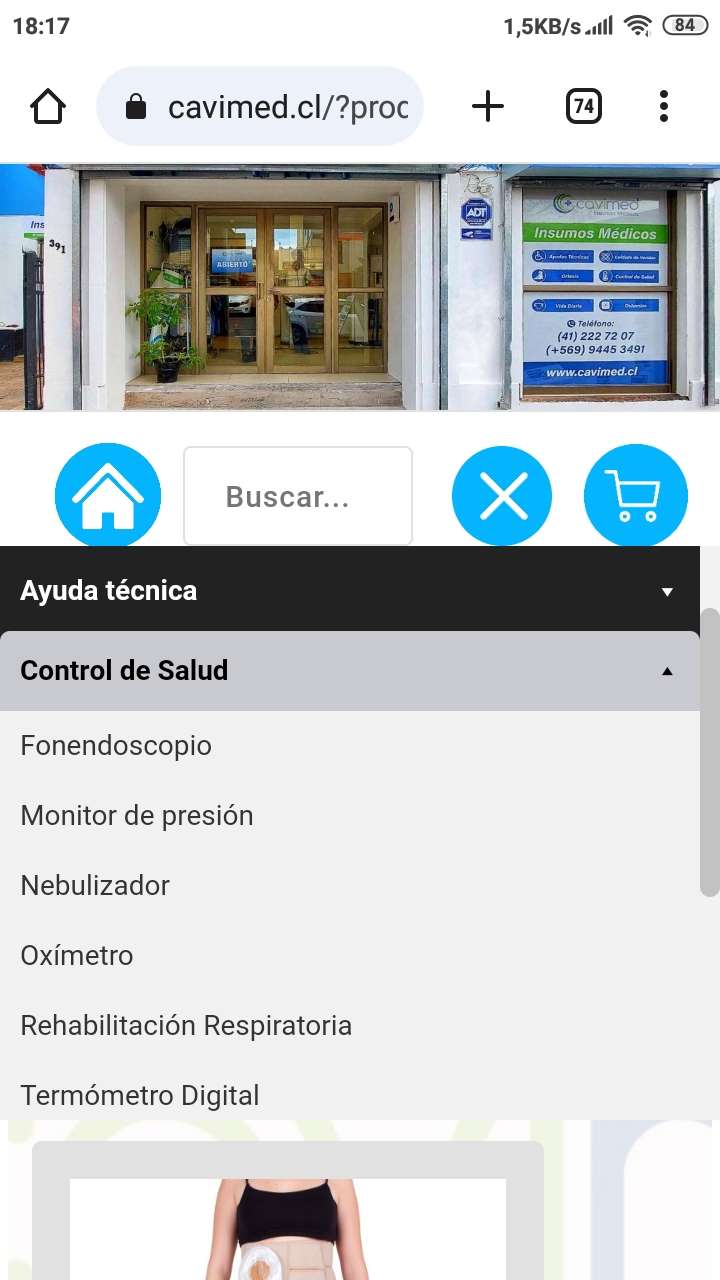Open Rehabilitación Respiratoria
Image resolution: width=720 pixels, height=1280 pixels.
coord(186,1026)
